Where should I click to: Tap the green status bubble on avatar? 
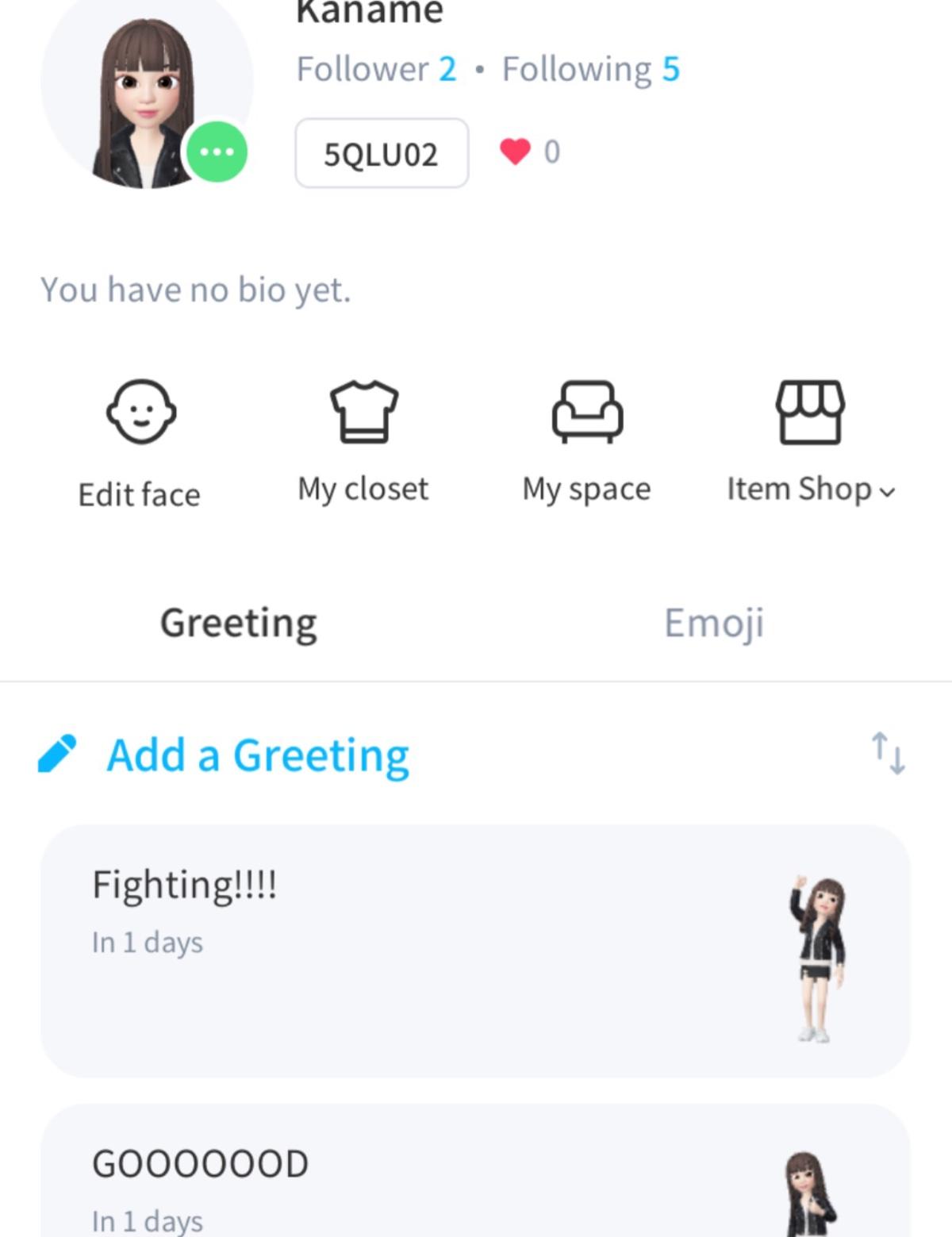217,152
